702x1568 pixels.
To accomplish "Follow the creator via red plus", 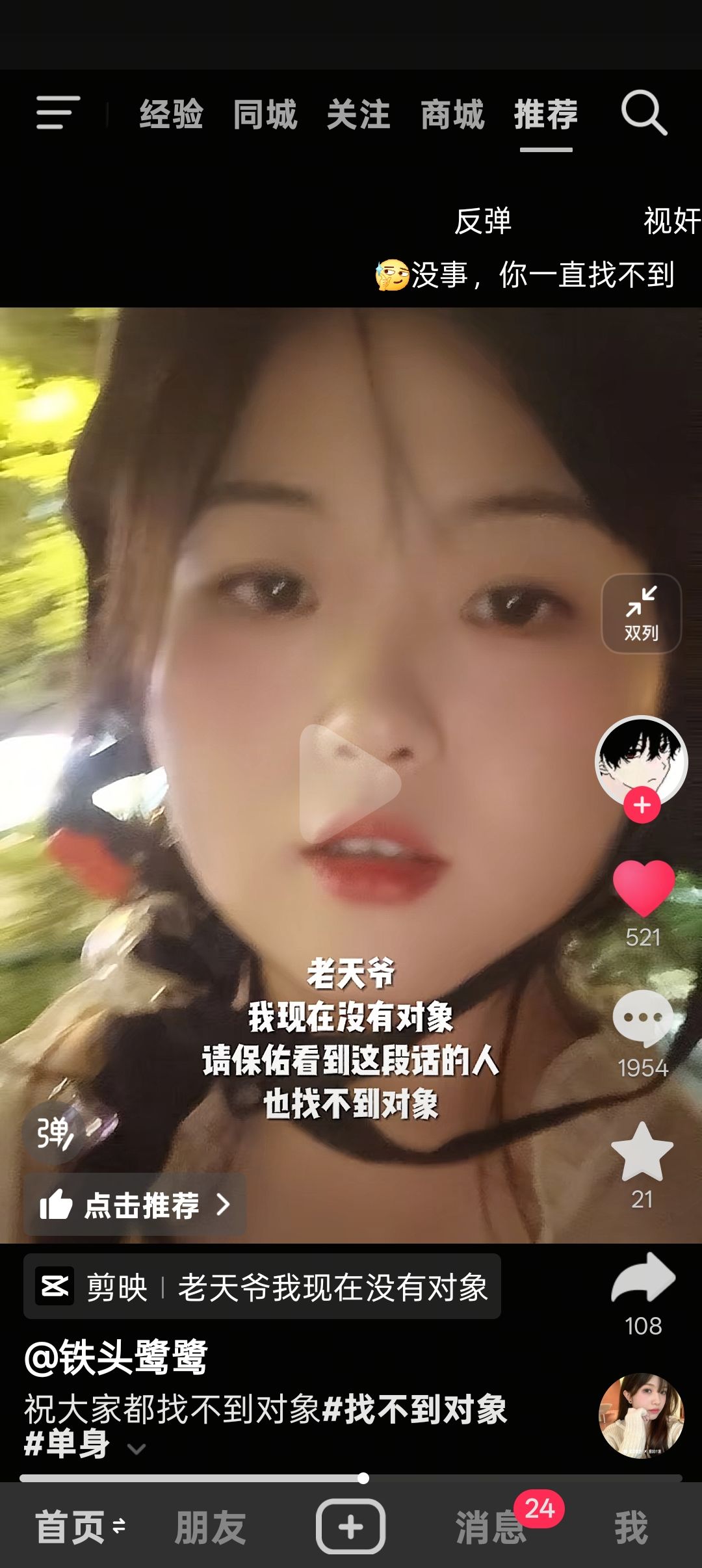I will 642,805.
